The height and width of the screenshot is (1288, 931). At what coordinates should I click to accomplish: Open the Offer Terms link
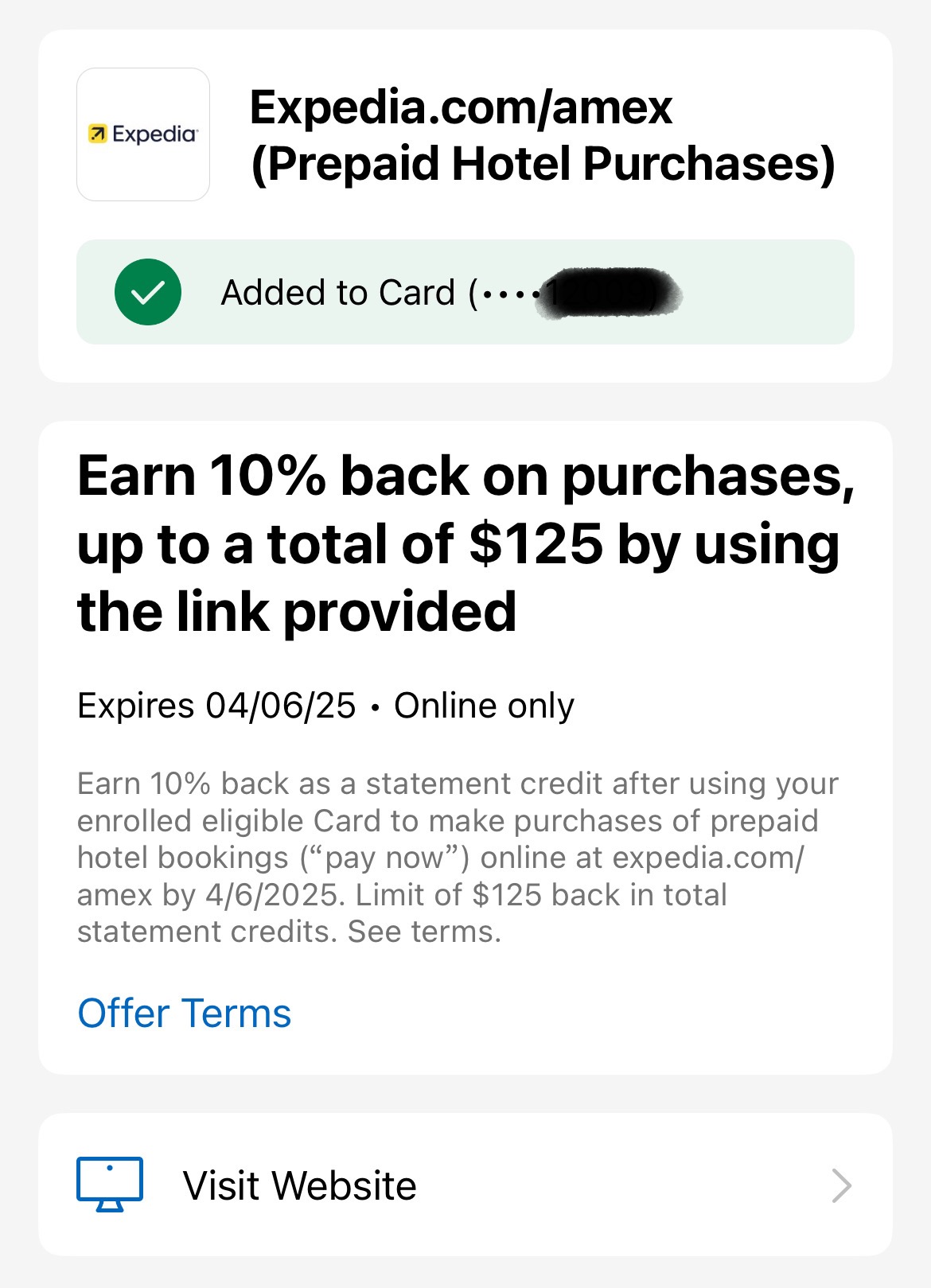pyautogui.click(x=185, y=1014)
